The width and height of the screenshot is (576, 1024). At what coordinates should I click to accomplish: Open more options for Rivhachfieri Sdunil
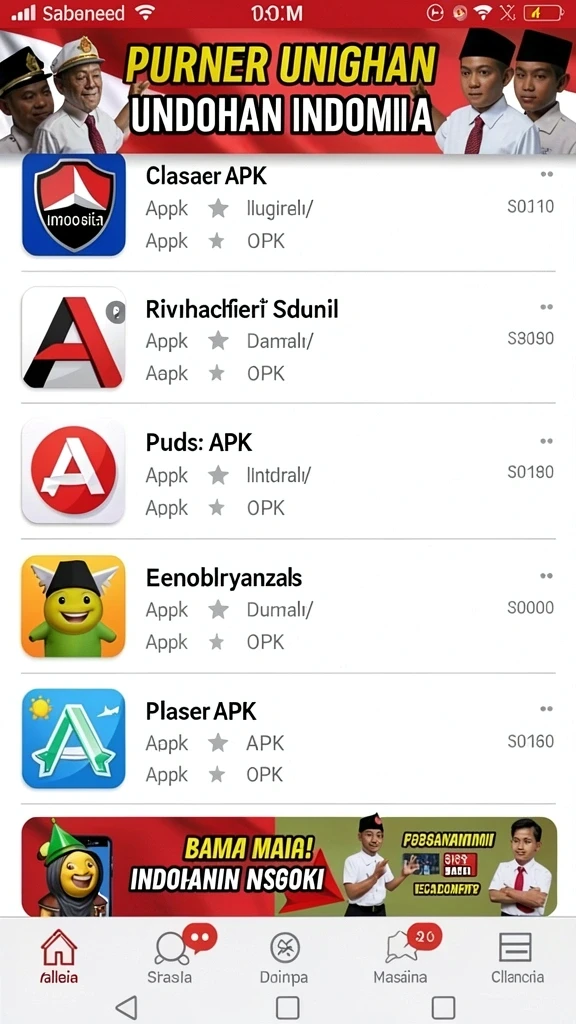547,307
